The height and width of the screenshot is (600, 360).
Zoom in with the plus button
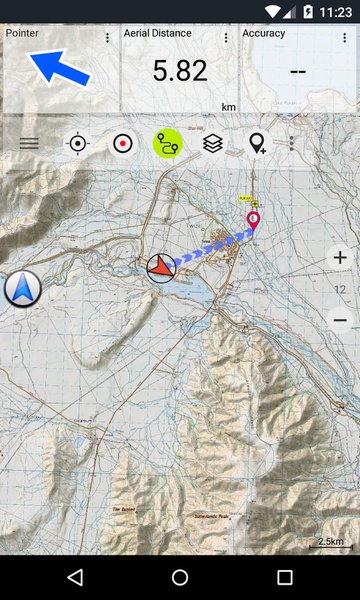(x=340, y=258)
